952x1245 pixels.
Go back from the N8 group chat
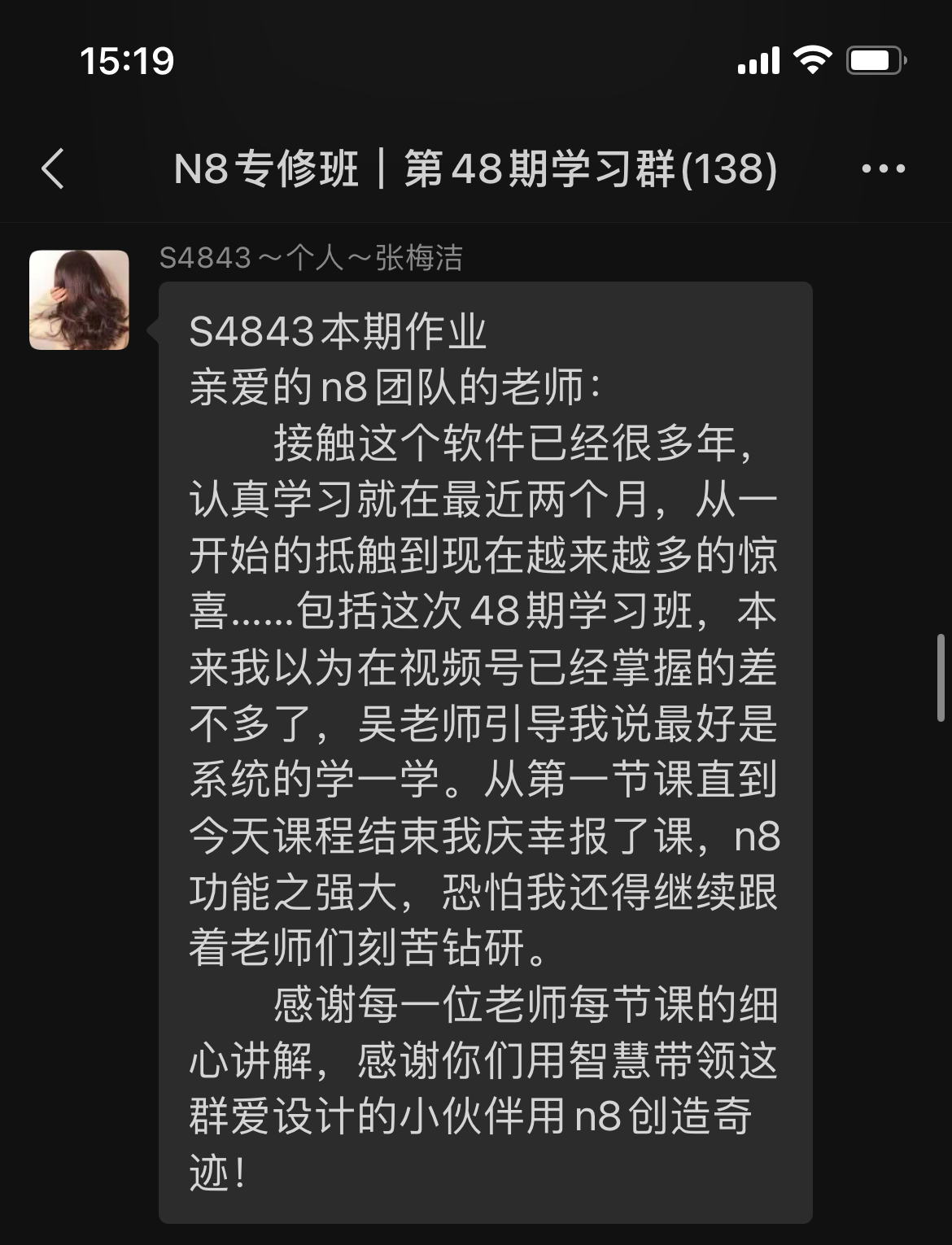pos(53,169)
